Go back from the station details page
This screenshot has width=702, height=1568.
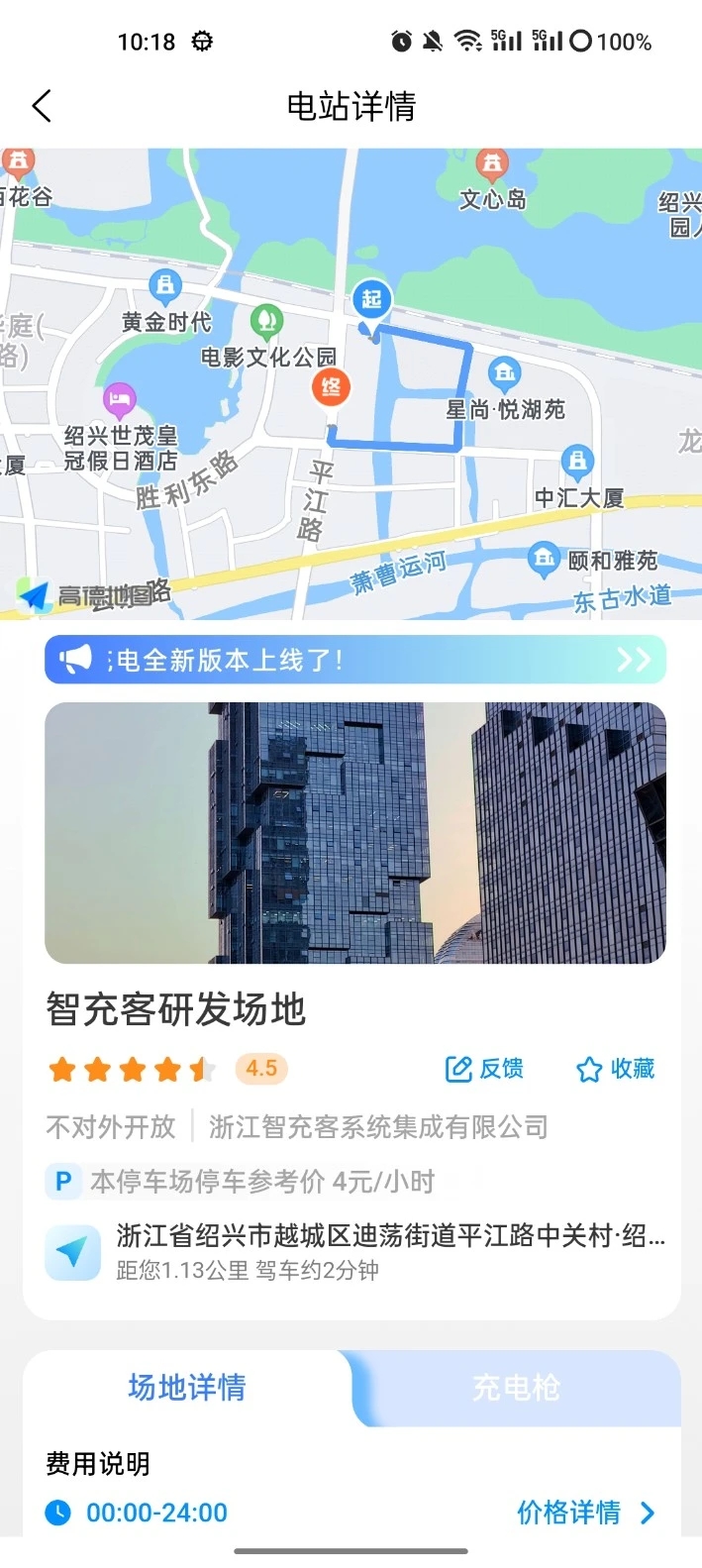42,106
